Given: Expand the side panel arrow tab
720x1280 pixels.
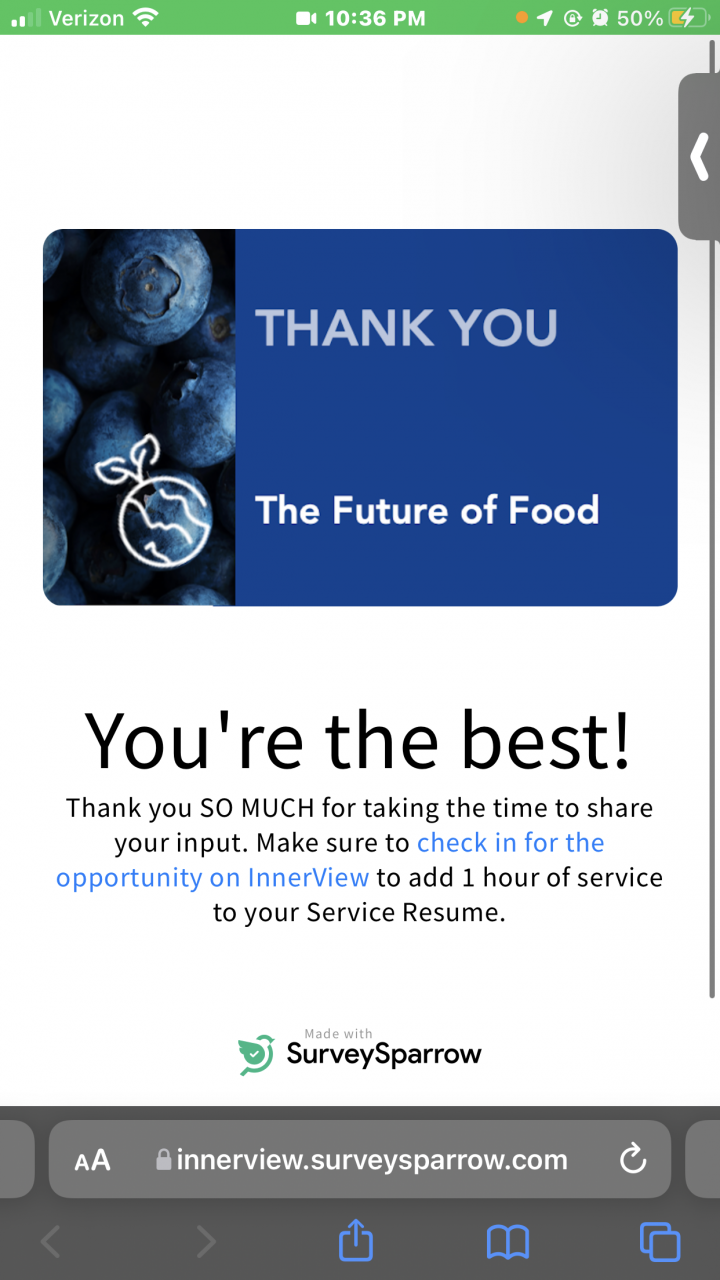Looking at the screenshot, I should (x=699, y=156).
